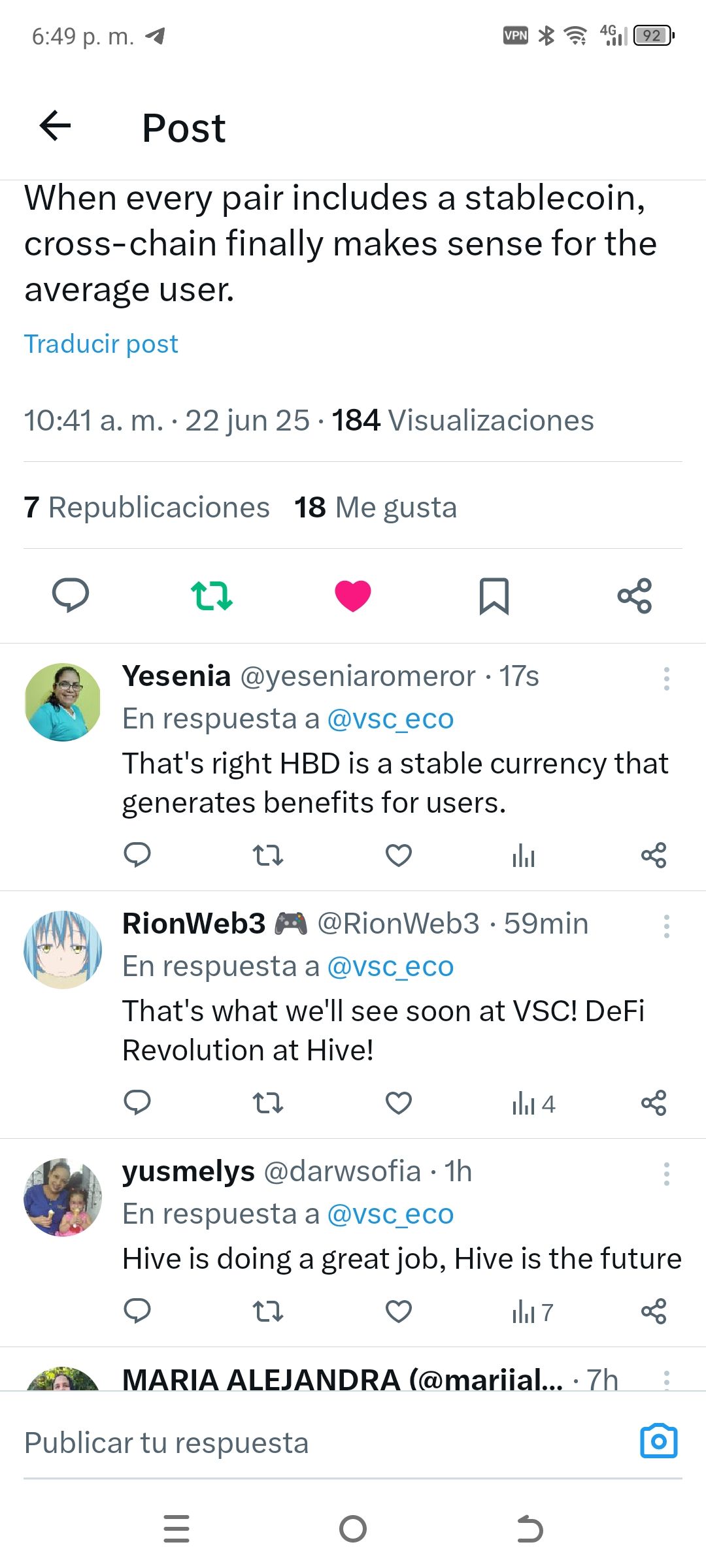Share RionWeb3's reply
Screen dimensions: 706x1568
pyautogui.click(x=654, y=1103)
